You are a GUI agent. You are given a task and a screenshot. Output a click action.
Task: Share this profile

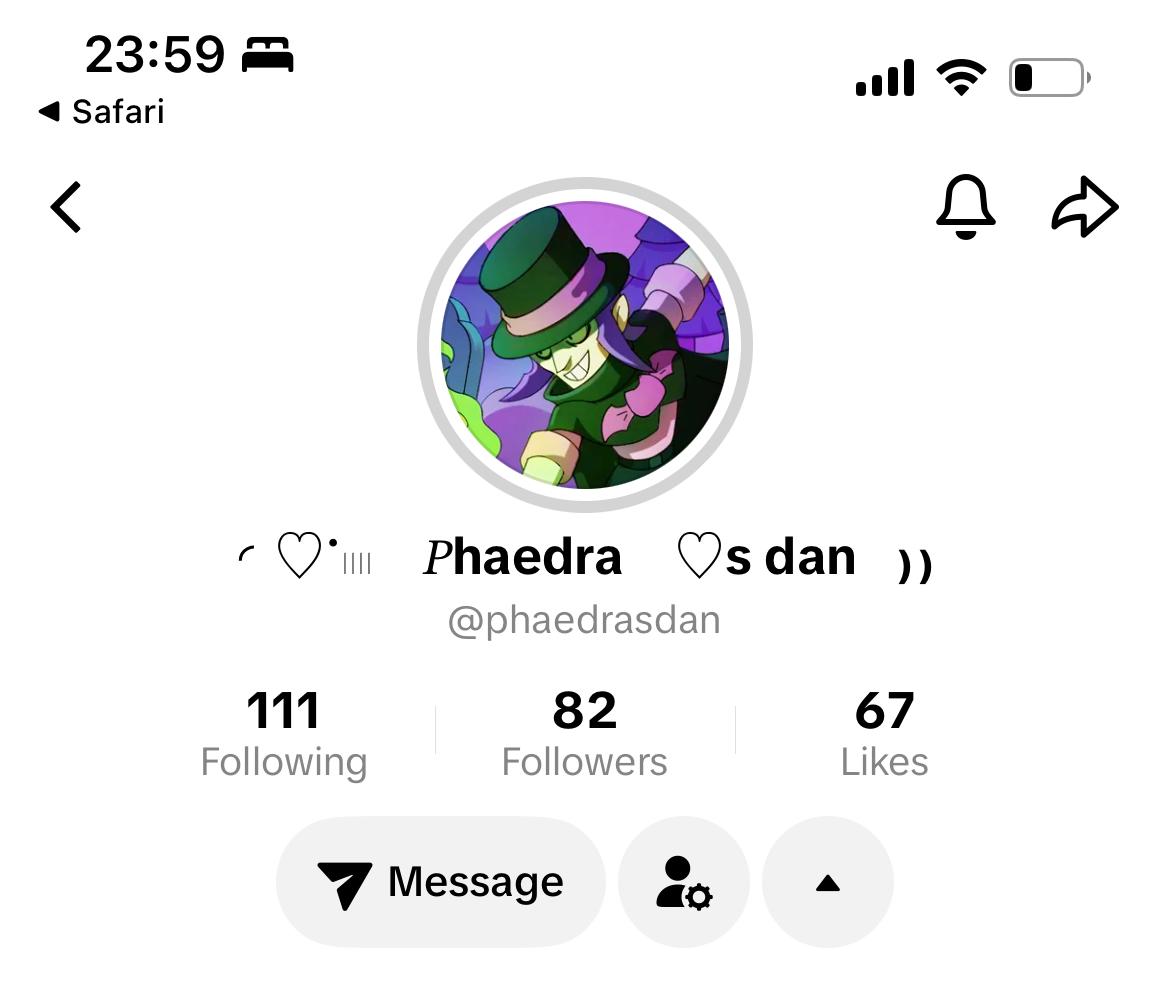pyautogui.click(x=1084, y=207)
